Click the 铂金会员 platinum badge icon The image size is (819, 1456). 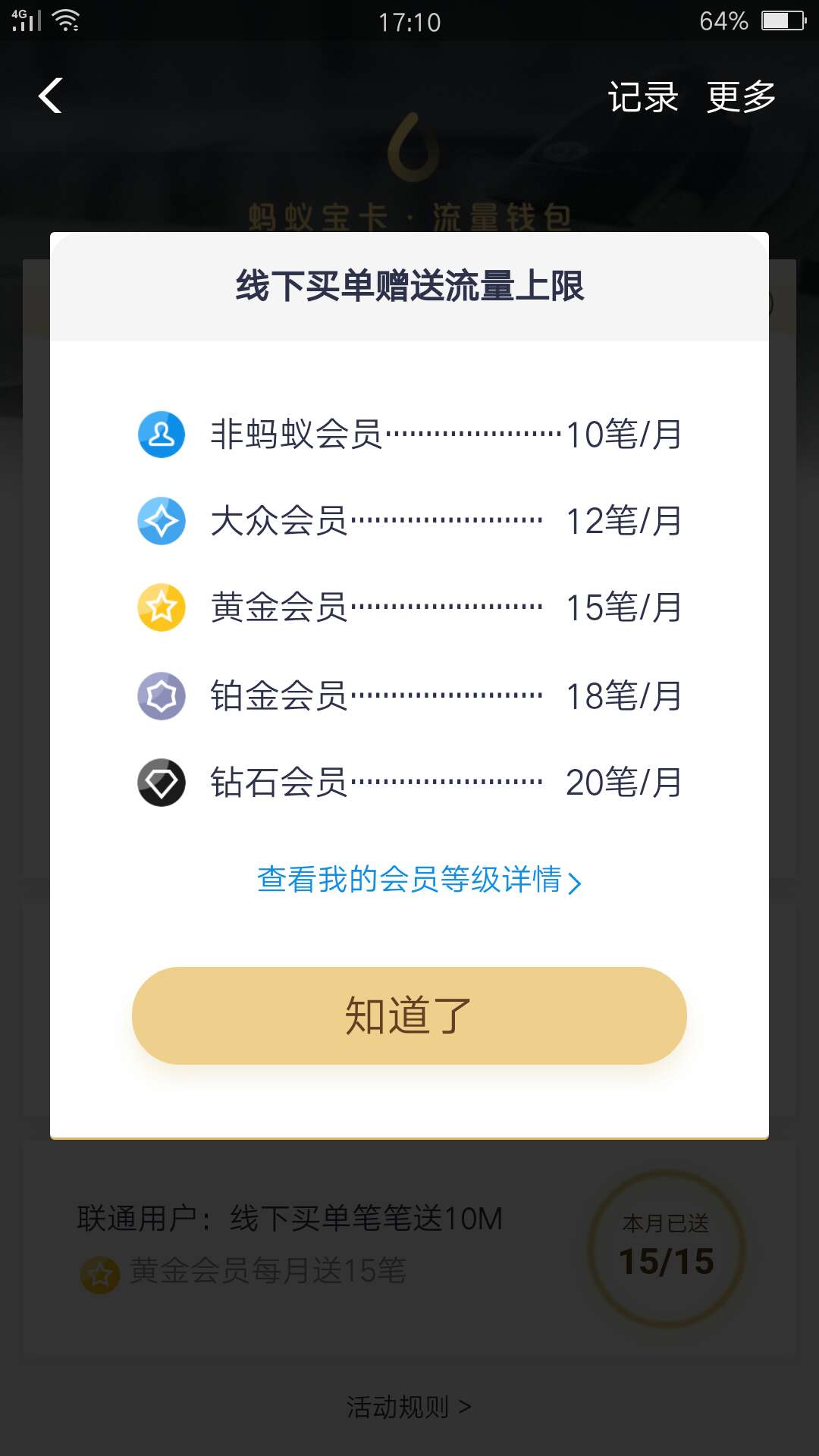[161, 694]
